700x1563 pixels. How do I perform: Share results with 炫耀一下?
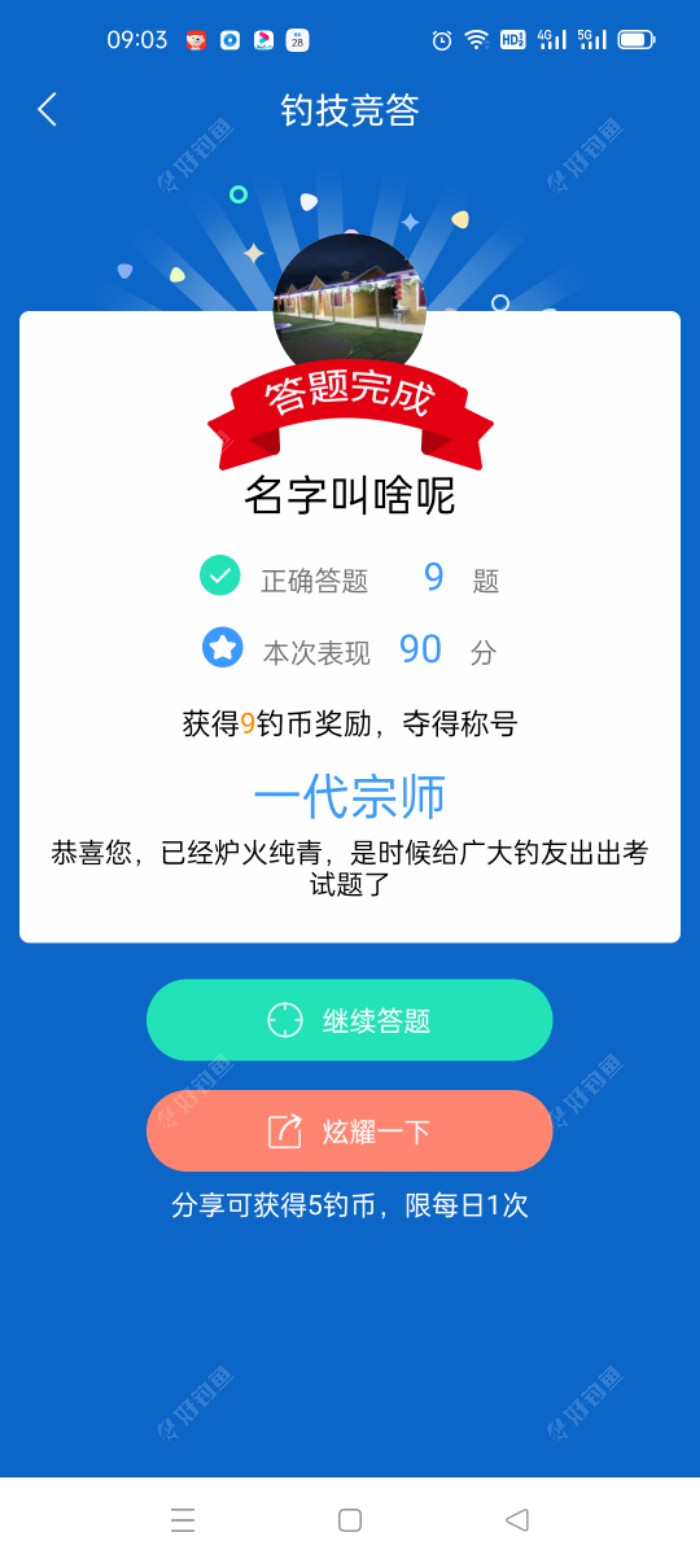coord(349,1131)
